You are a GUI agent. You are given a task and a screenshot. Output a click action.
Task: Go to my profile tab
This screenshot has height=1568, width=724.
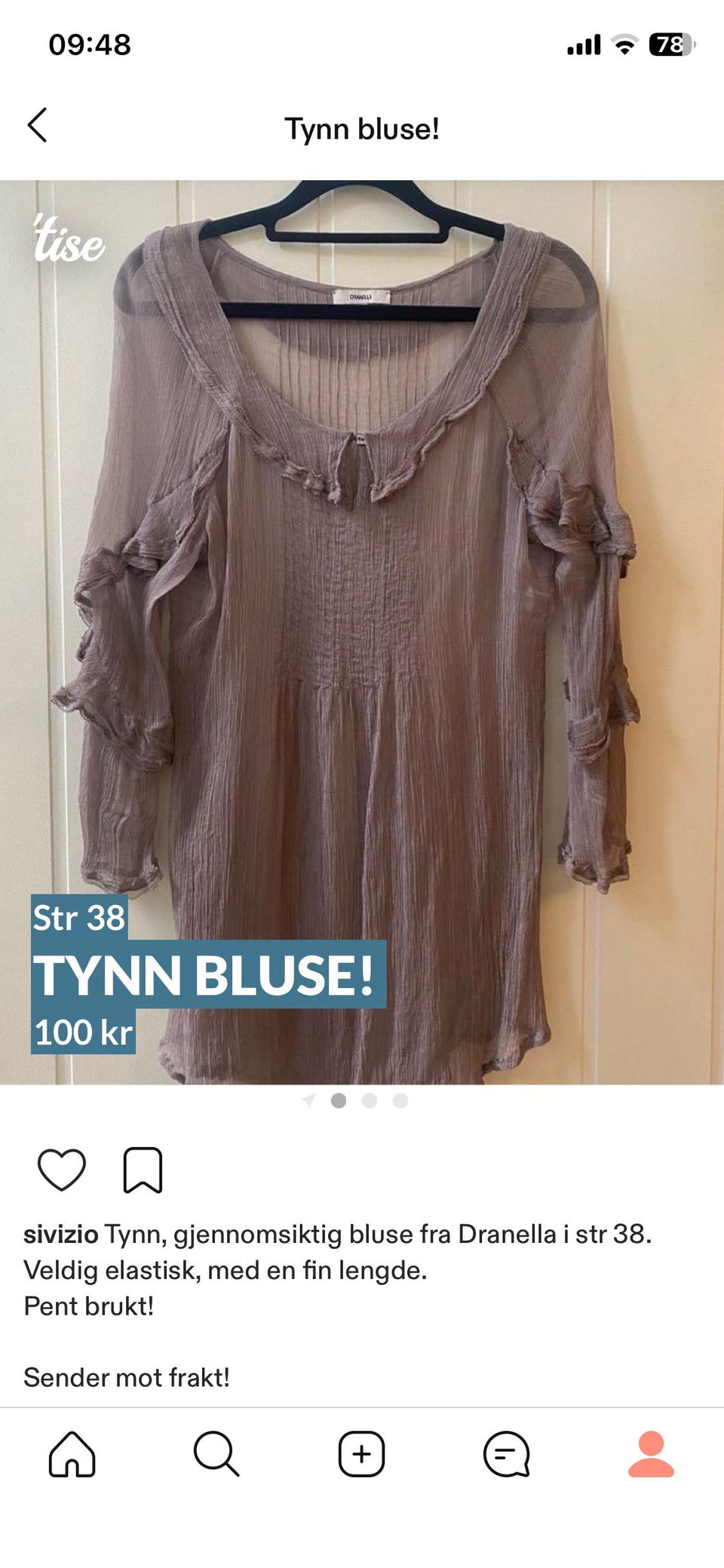pos(651,1453)
